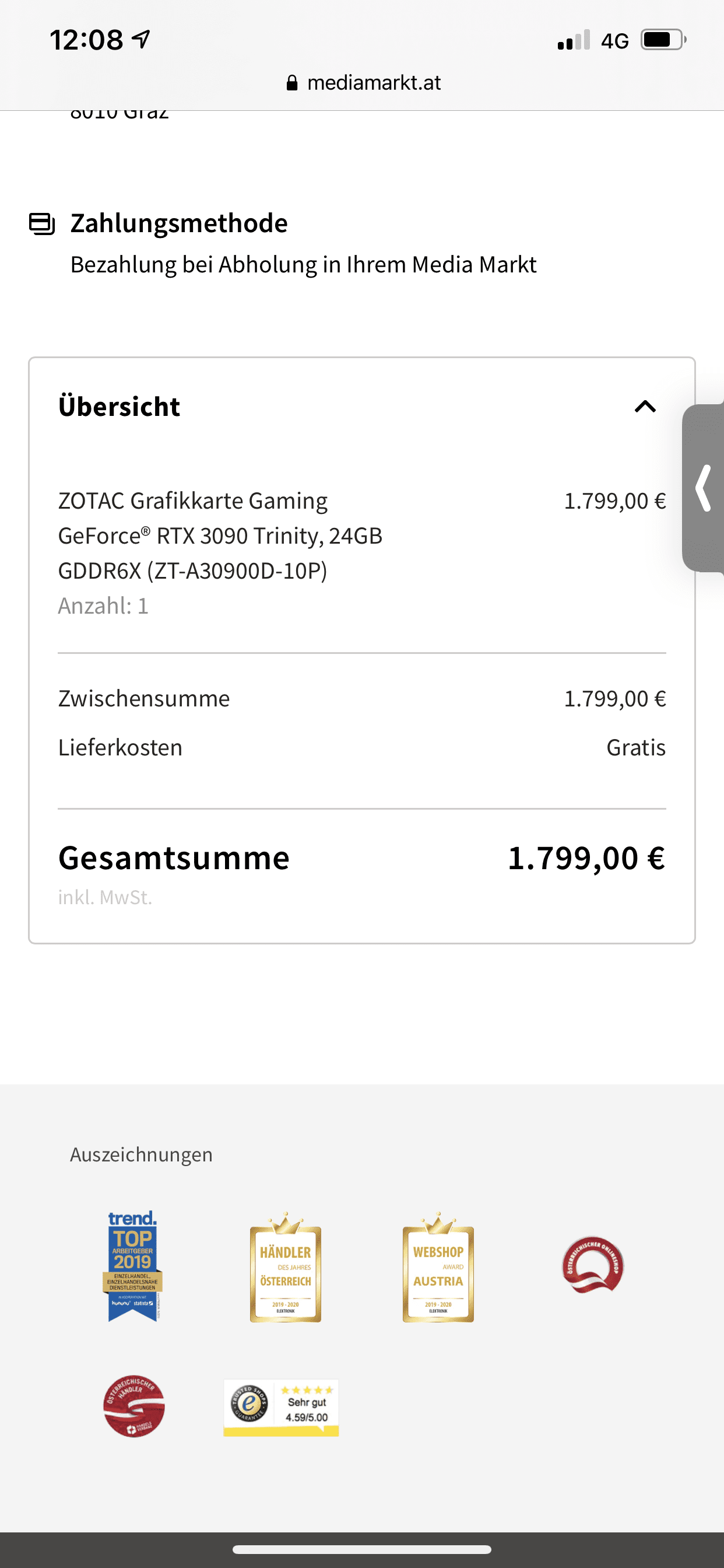
Task: Open the gray side panel arrow tab
Action: click(x=704, y=488)
